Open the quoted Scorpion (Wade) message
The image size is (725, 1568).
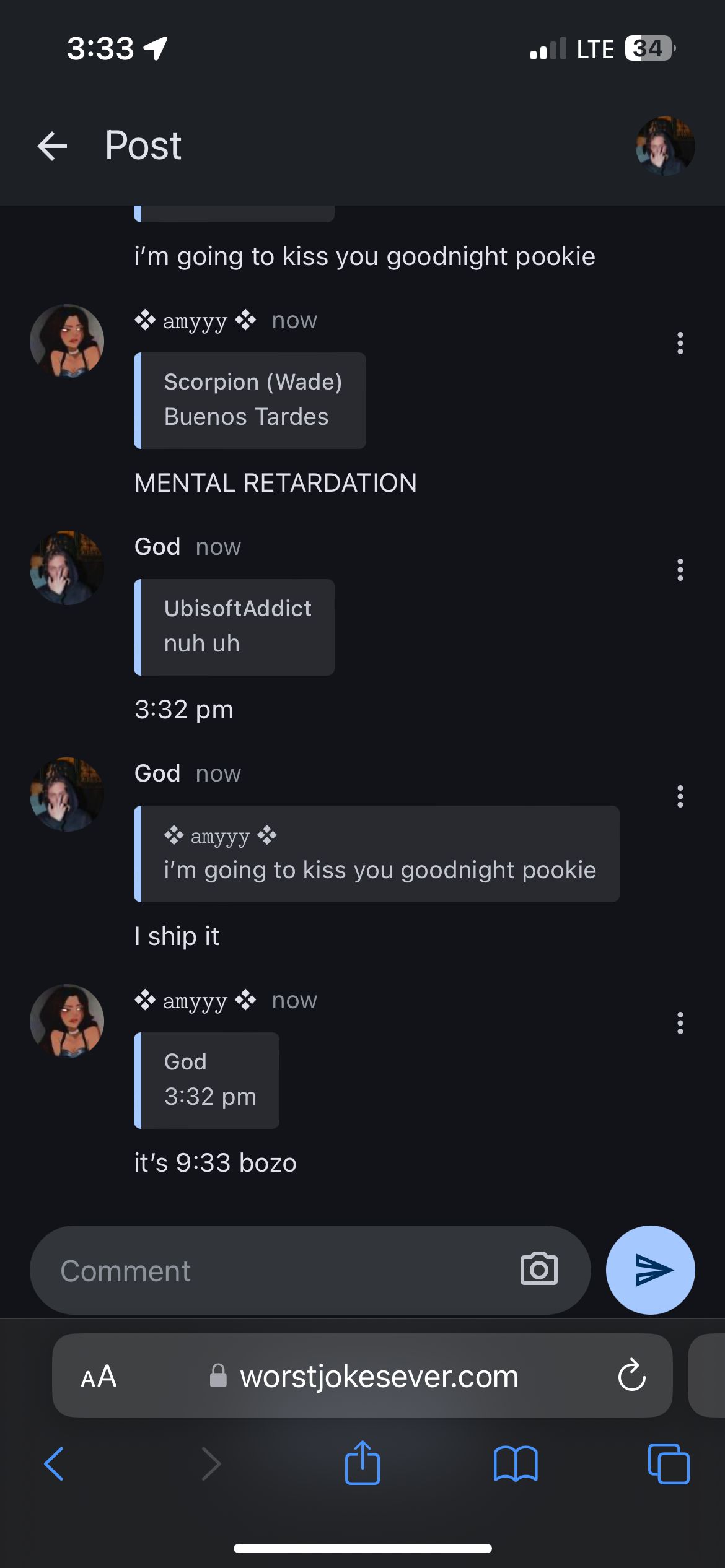coord(250,400)
